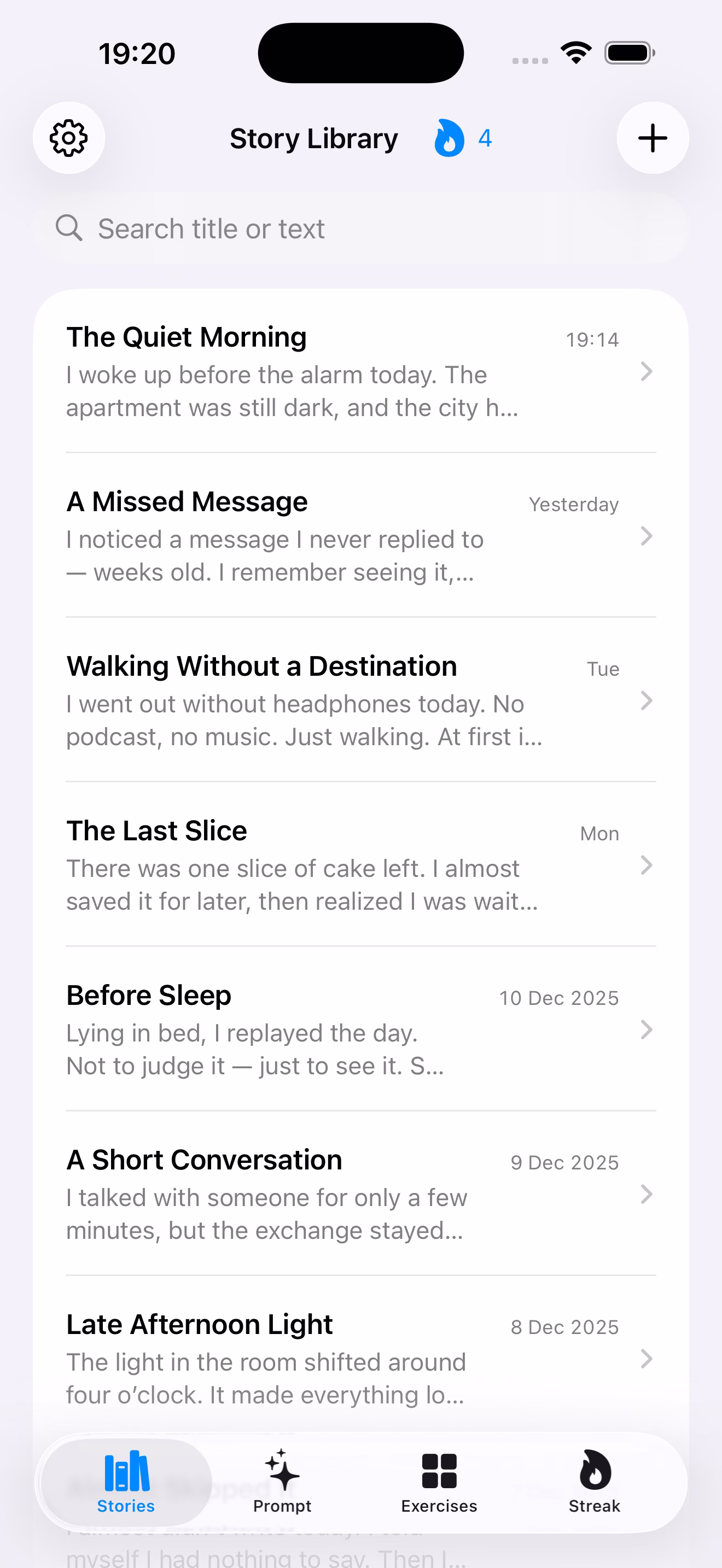Tap the chevron next to 'A Missed Message'

[647, 536]
